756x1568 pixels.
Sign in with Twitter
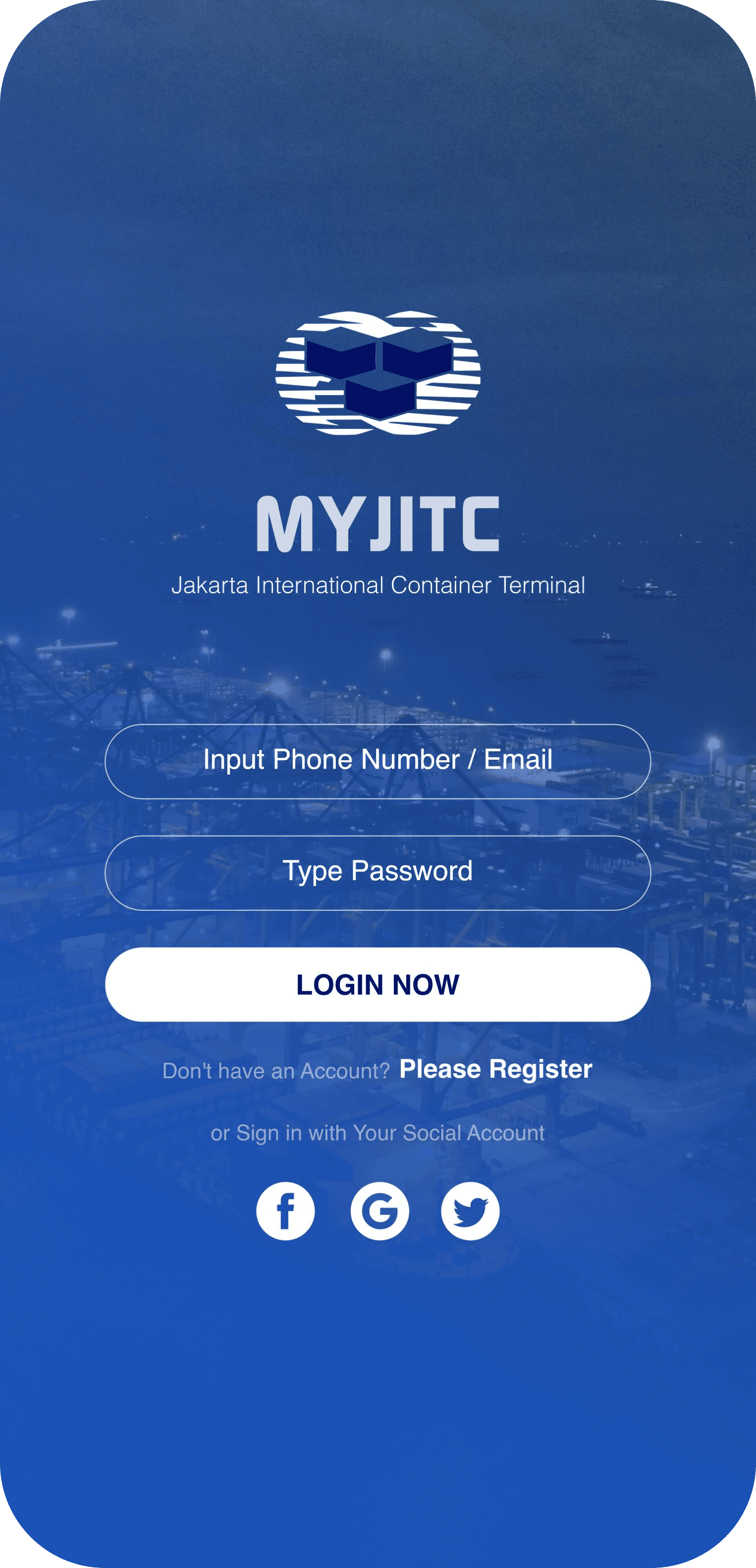pos(470,1211)
